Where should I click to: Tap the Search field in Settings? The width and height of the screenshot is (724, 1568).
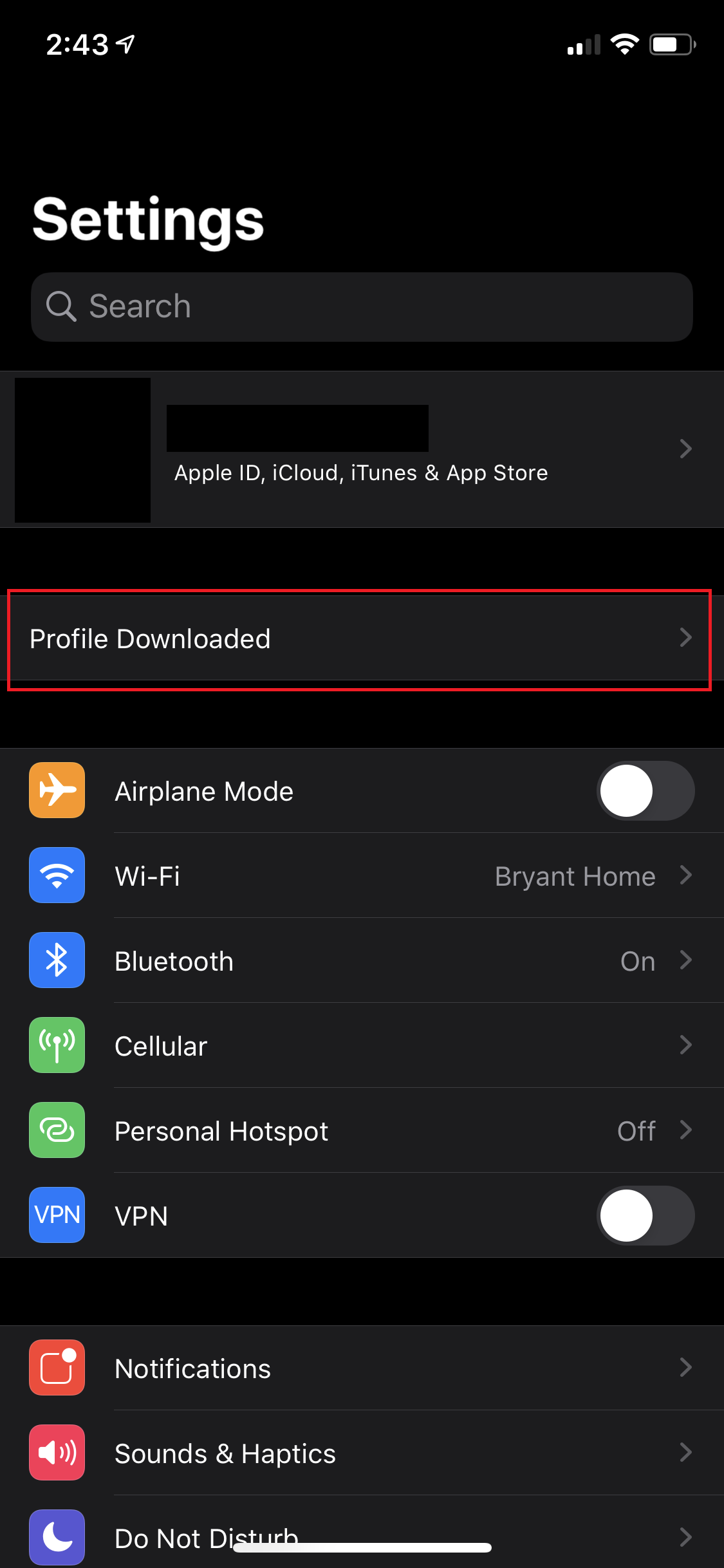click(x=362, y=306)
